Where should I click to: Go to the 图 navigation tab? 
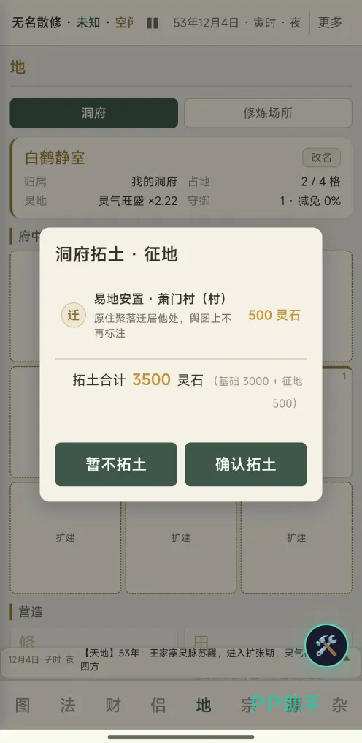tap(23, 705)
